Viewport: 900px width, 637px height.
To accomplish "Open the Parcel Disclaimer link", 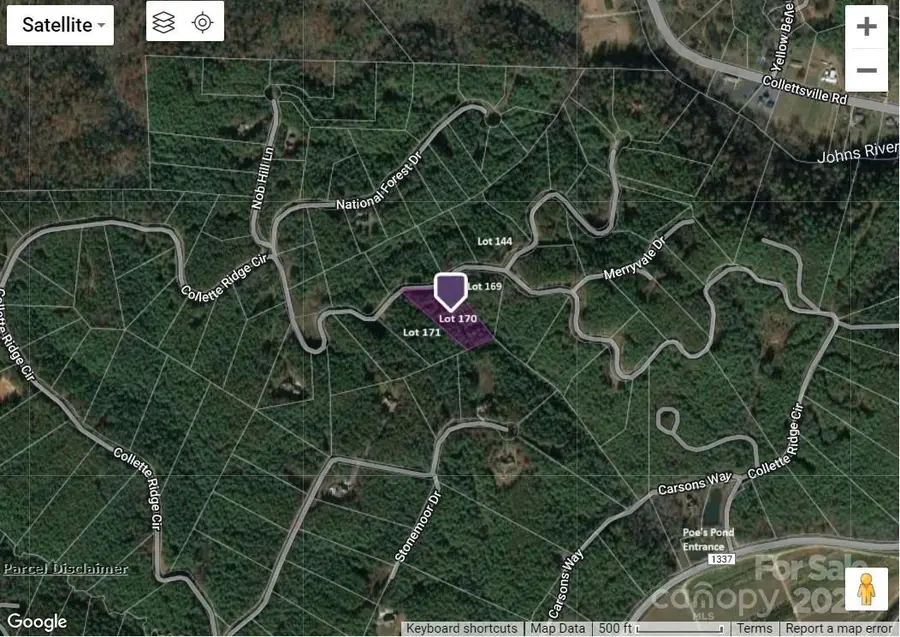I will pyautogui.click(x=66, y=569).
